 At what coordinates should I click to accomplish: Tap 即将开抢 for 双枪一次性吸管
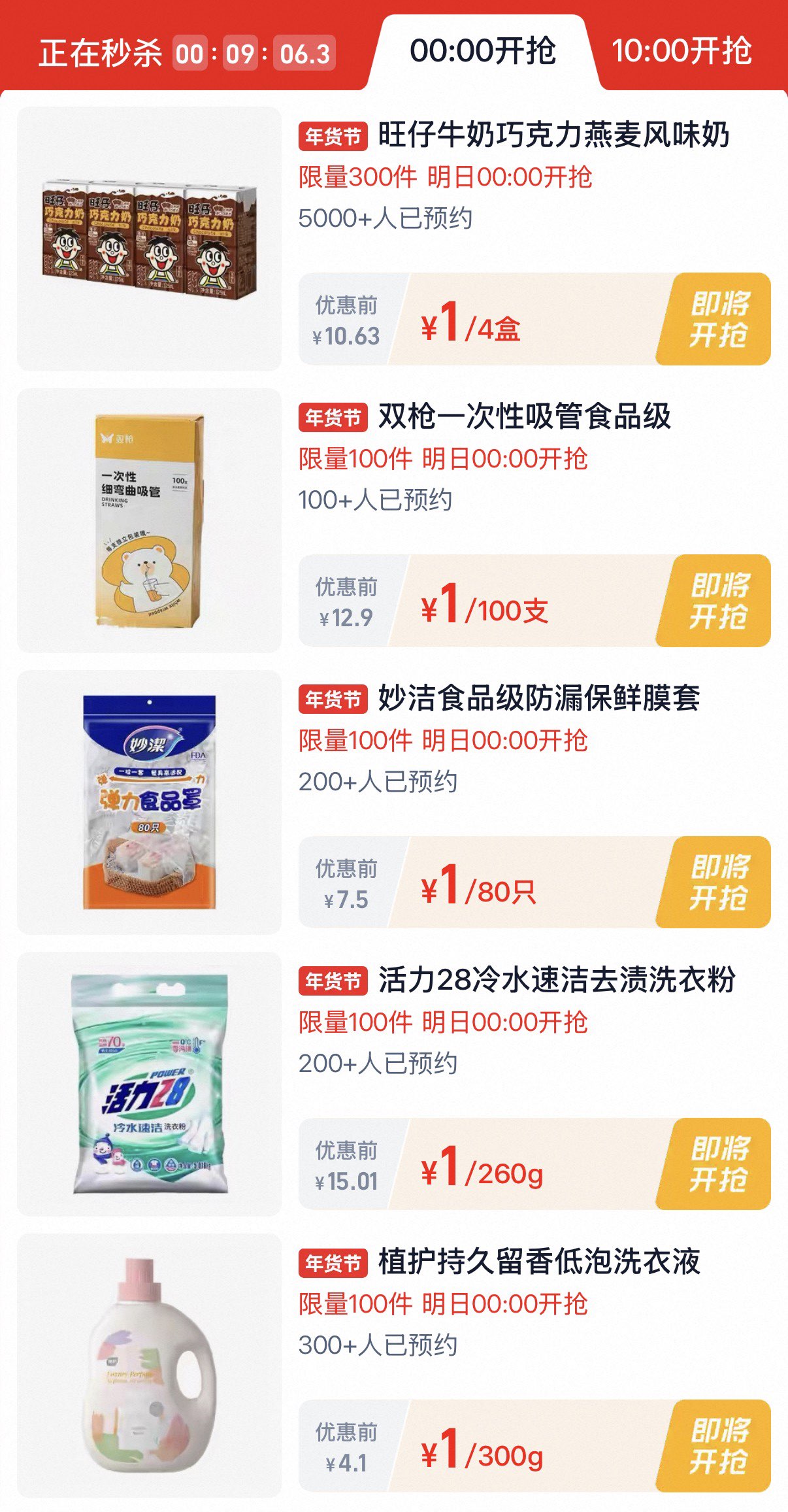717,601
